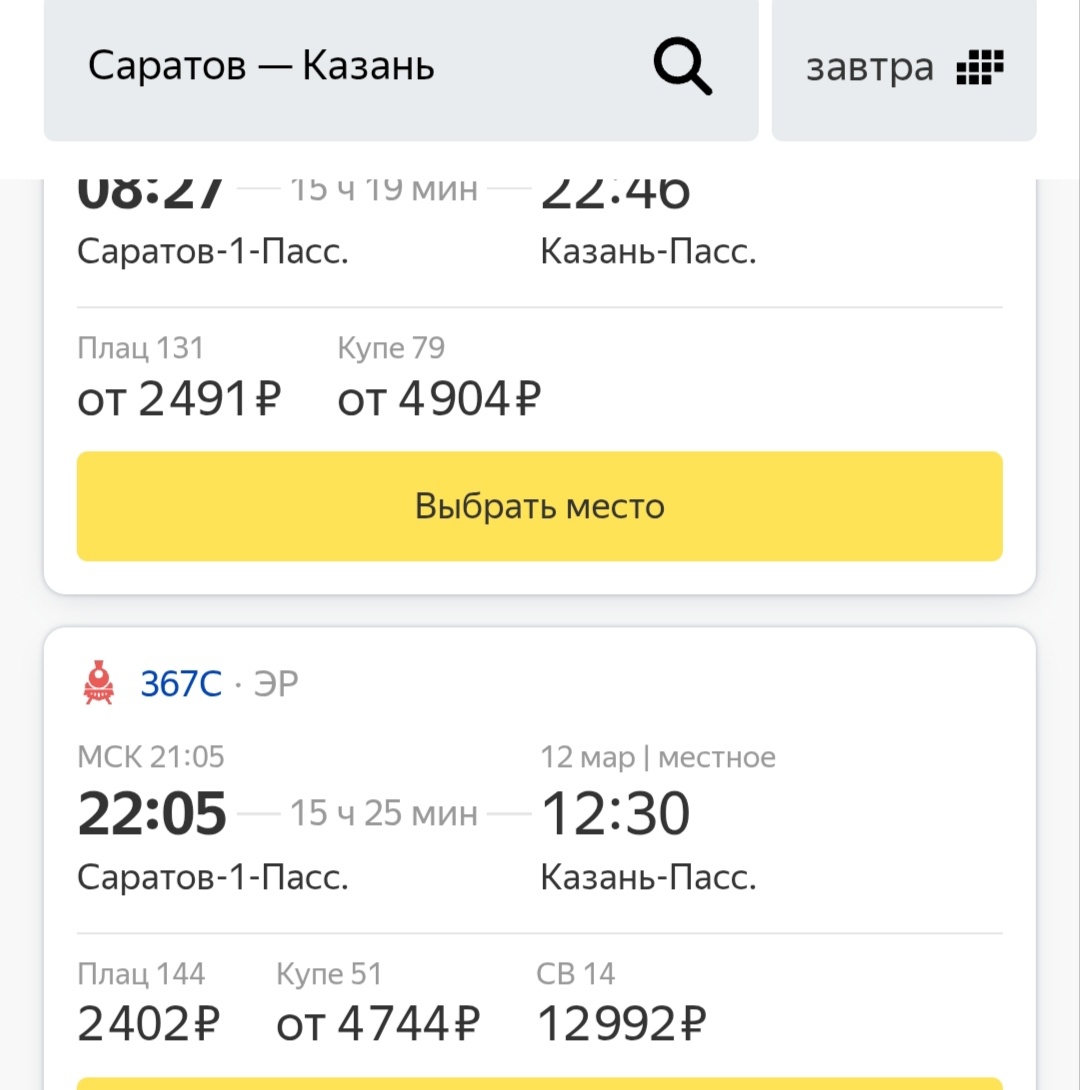Click the Выбрать место button
1080x1090 pixels.
[x=540, y=506]
